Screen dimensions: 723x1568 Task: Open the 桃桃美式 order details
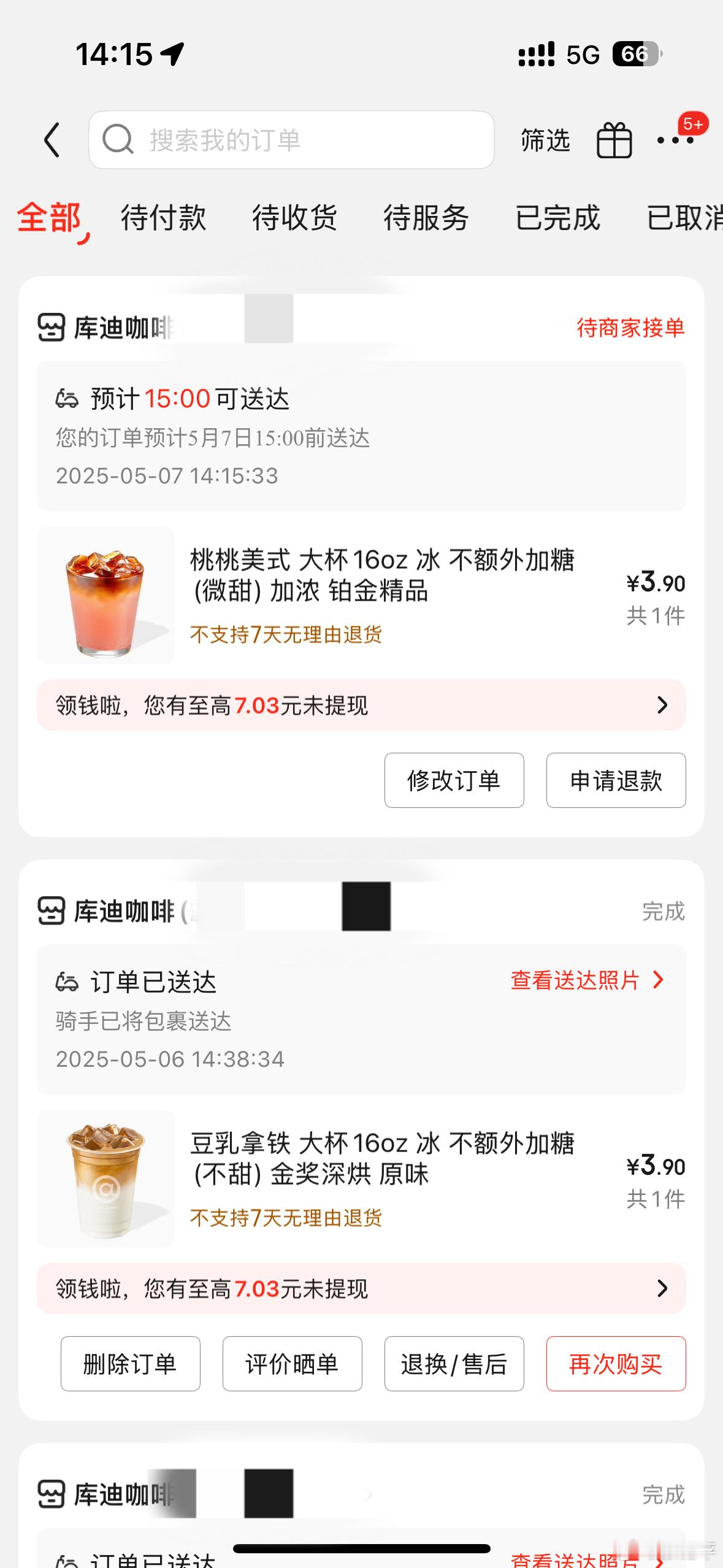(381, 575)
